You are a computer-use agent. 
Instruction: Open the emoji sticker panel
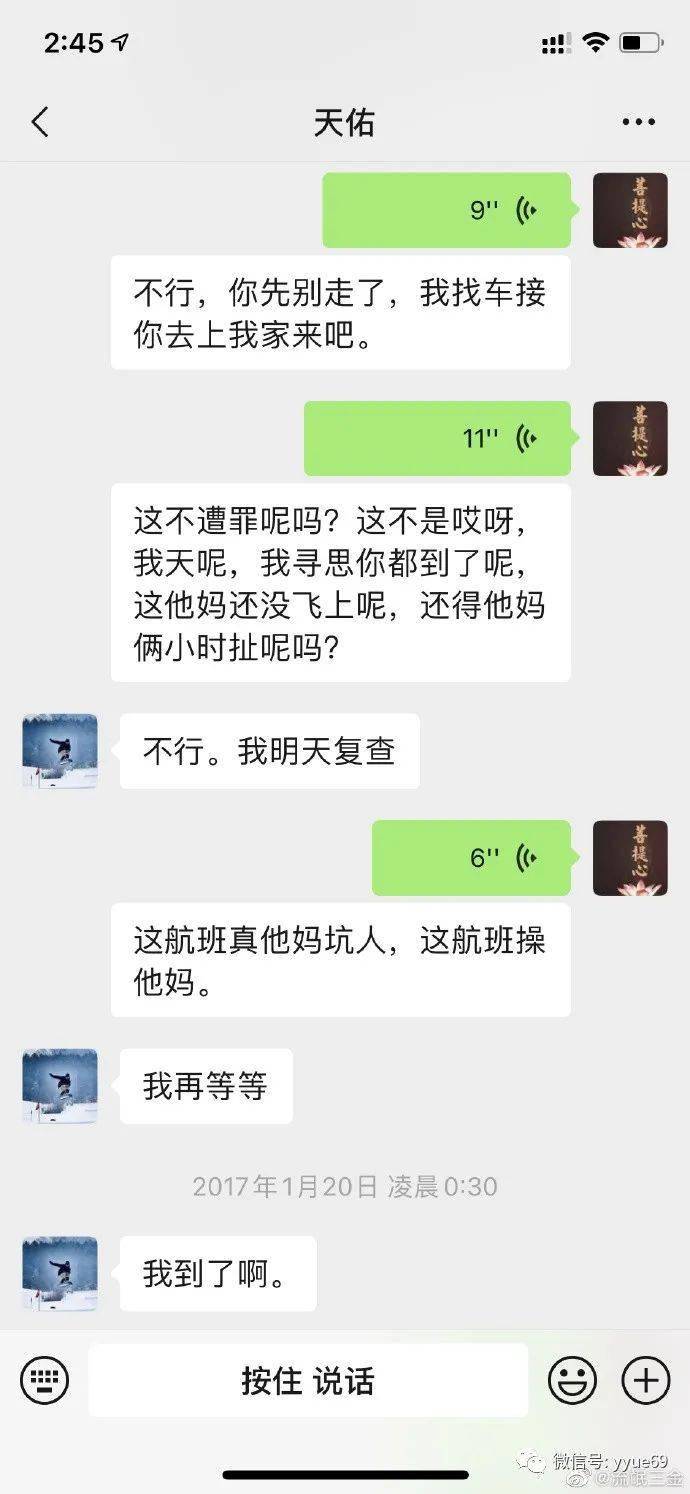tap(572, 1381)
